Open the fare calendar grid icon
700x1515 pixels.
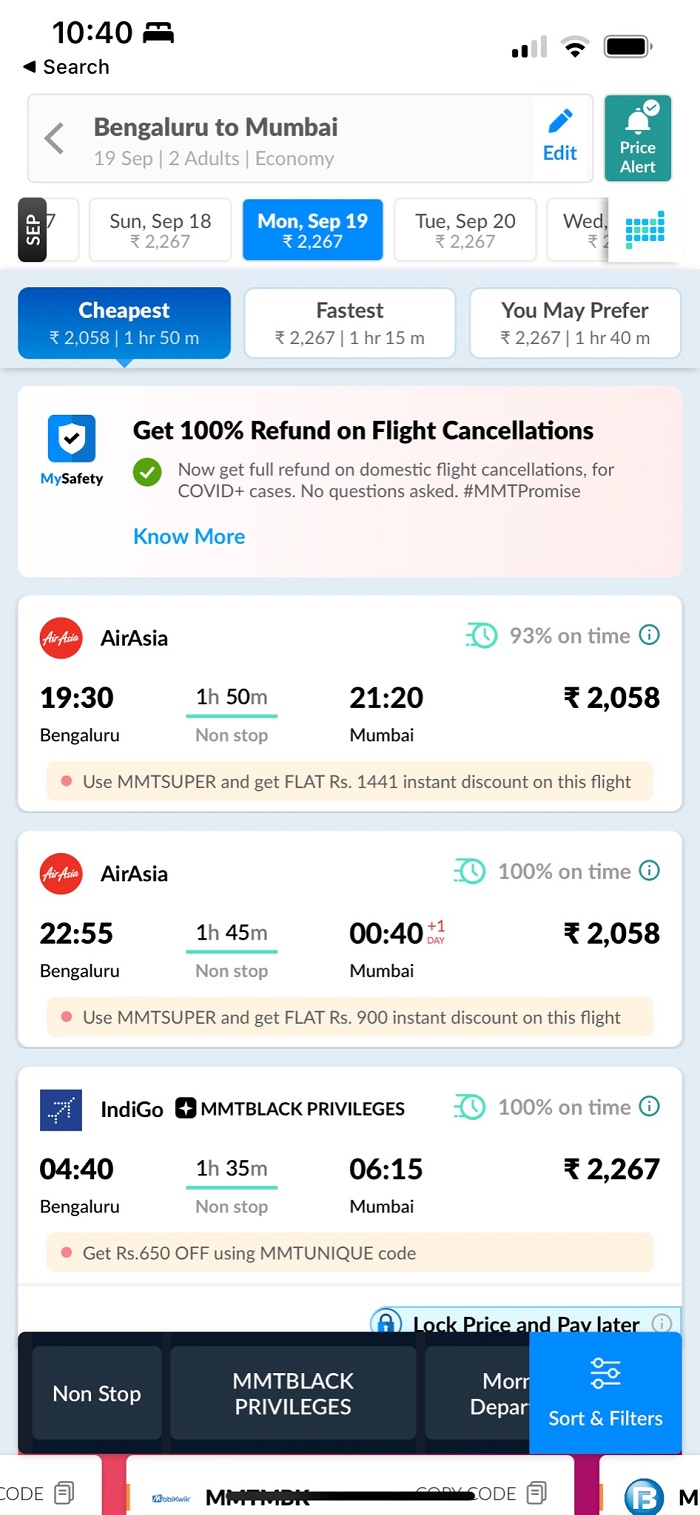pos(644,232)
